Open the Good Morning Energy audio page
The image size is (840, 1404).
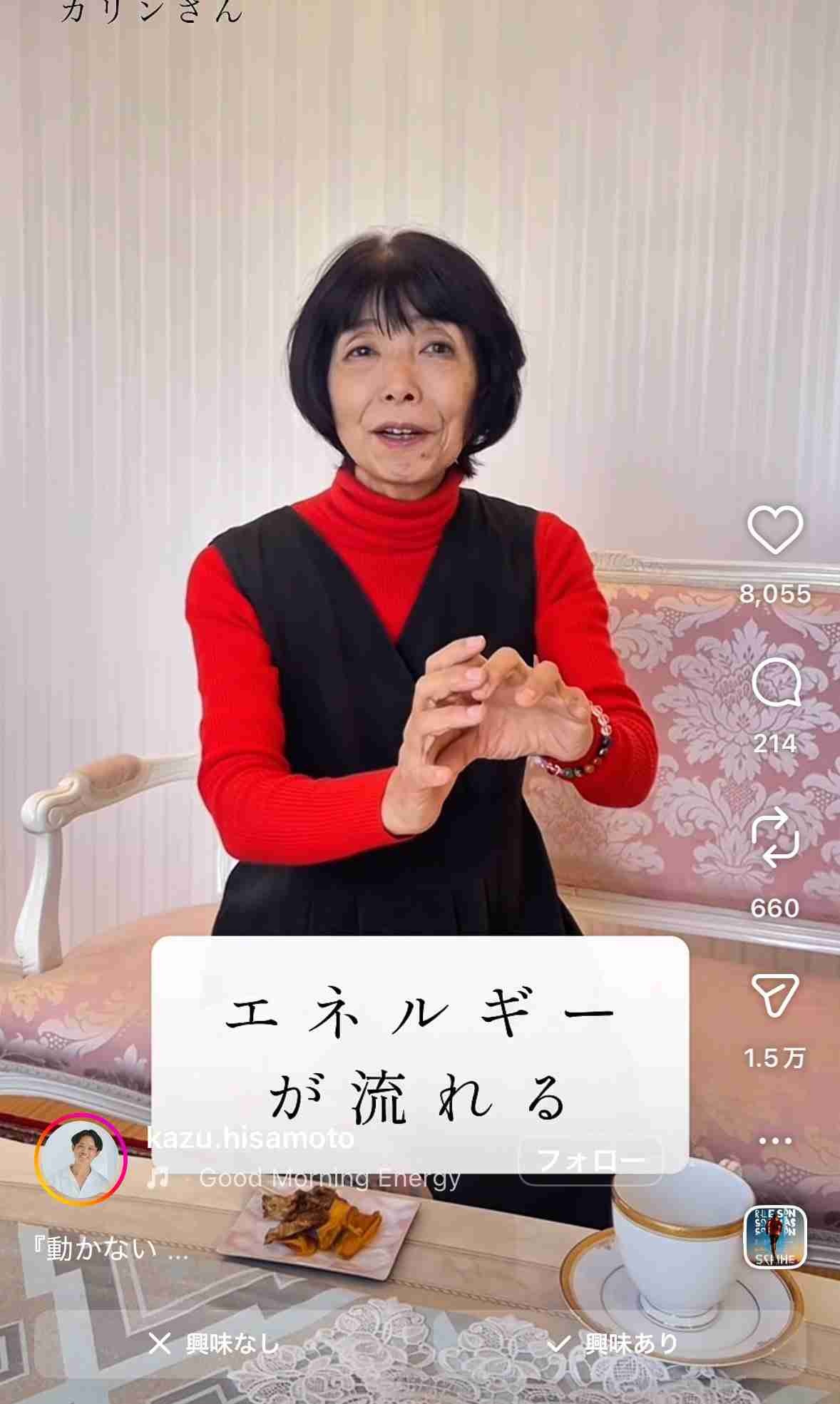click(329, 1179)
